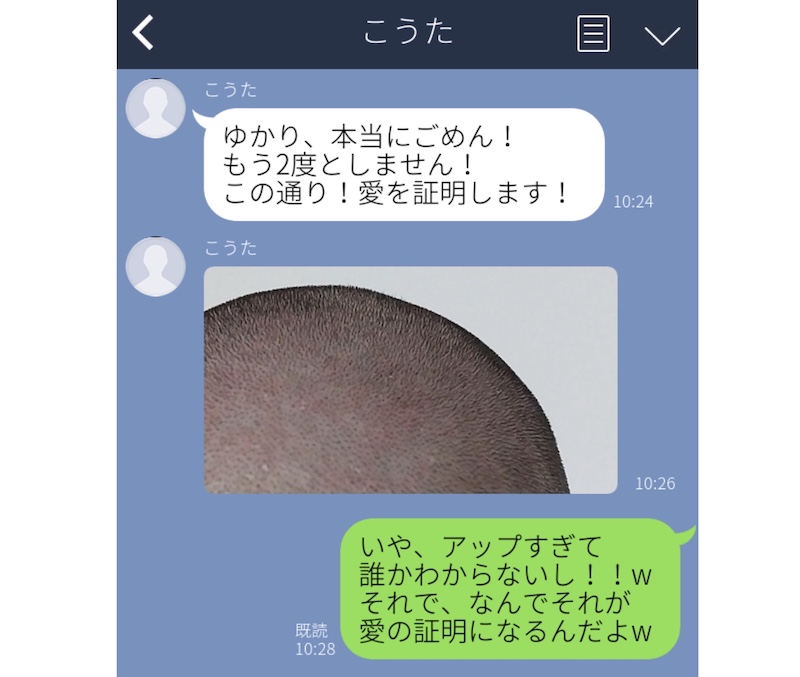Open the notes icon in header
Viewport: 800px width, 677px height.
593,34
